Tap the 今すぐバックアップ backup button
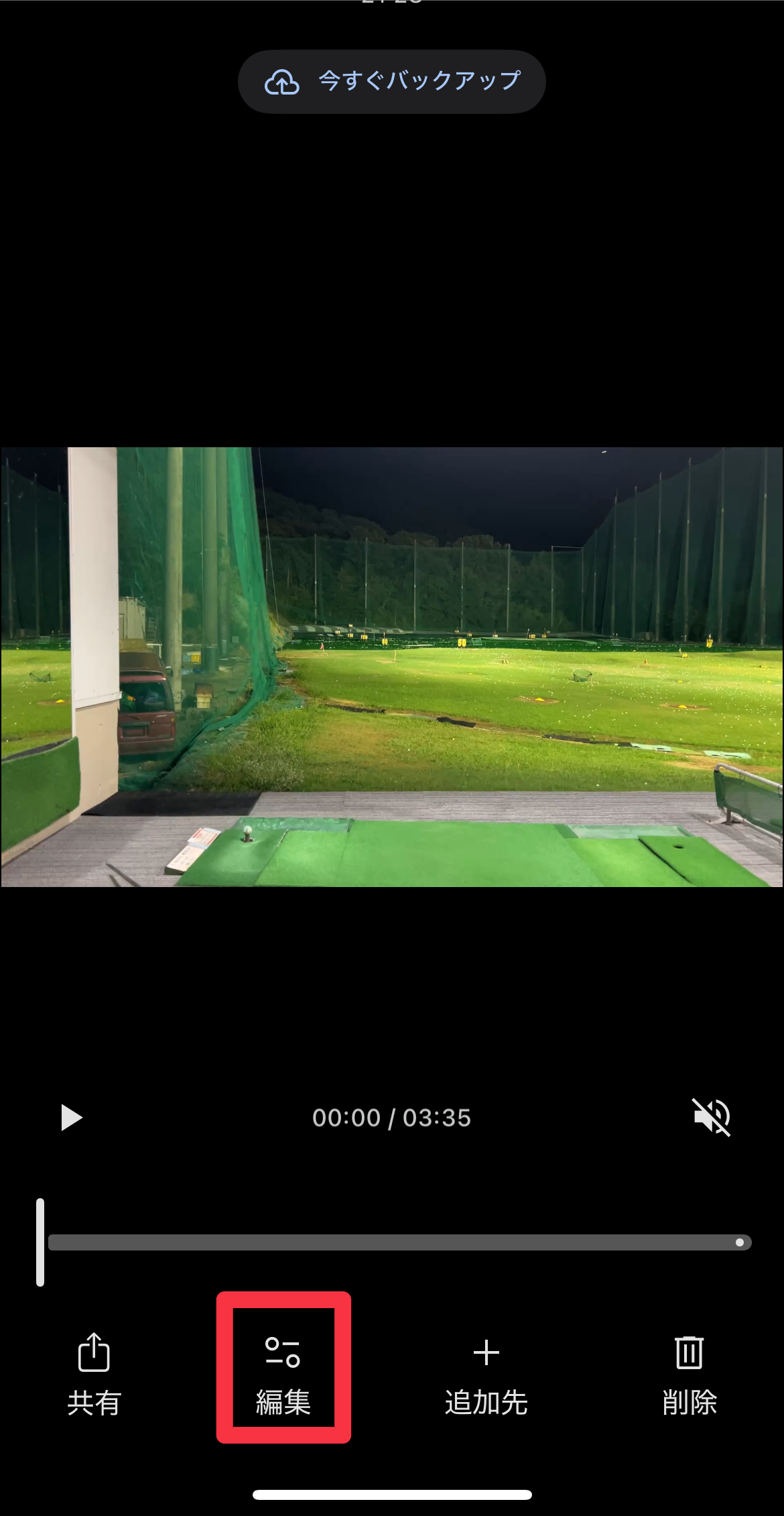Screen dimensions: 784x1516 pyautogui.click(x=392, y=82)
